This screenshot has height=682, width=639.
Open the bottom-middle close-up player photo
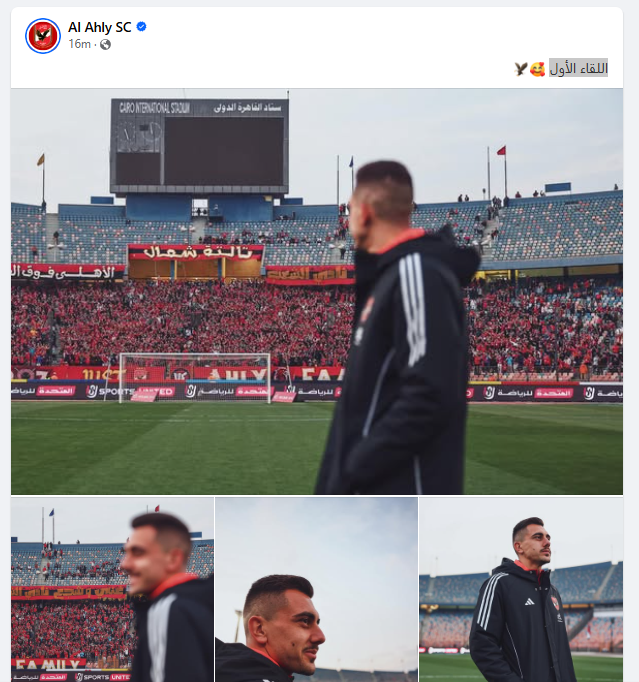[316, 590]
